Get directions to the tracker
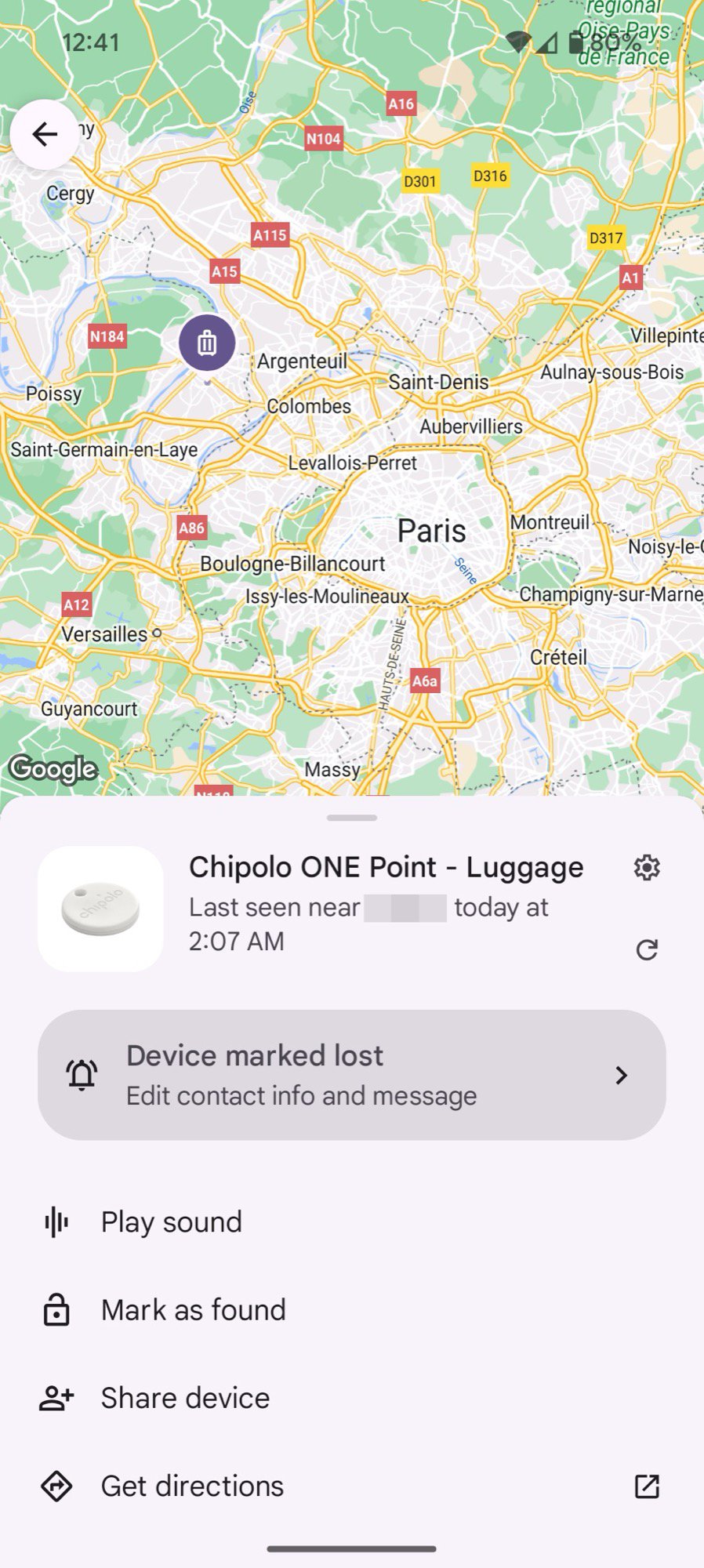The width and height of the screenshot is (704, 1568). (x=192, y=1486)
